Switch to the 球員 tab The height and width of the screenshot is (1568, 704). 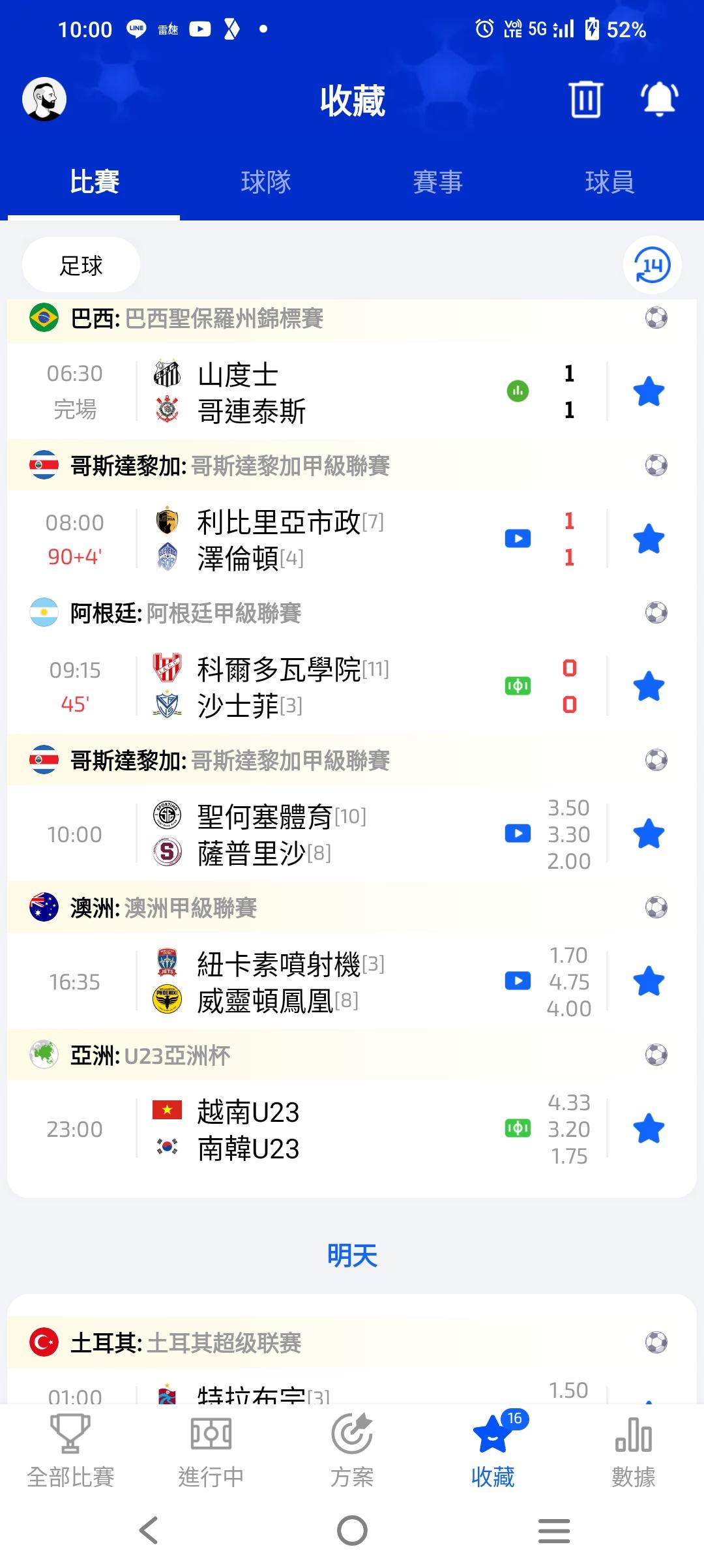tap(609, 182)
